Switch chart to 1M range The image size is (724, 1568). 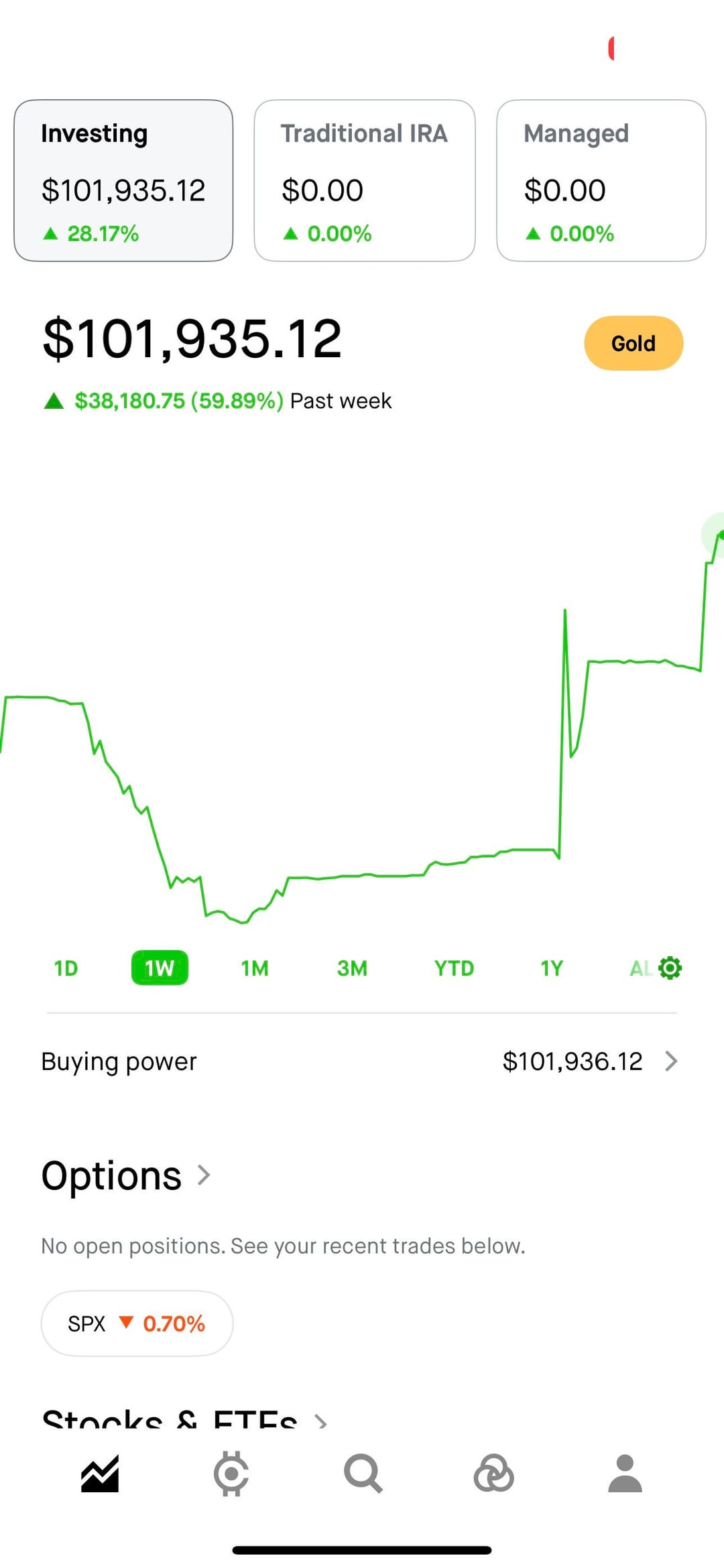(255, 968)
